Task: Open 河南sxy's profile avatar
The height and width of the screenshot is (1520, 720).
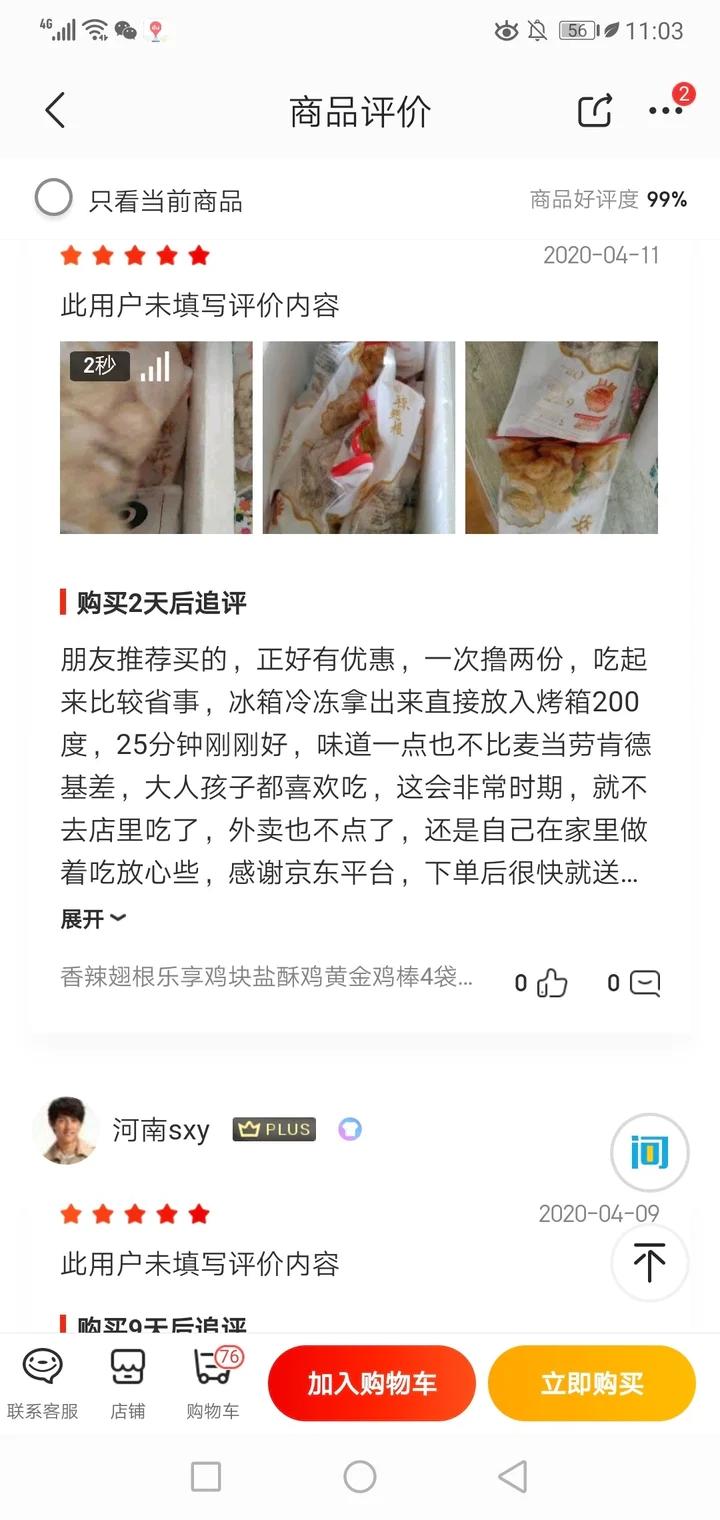Action: click(x=66, y=1130)
